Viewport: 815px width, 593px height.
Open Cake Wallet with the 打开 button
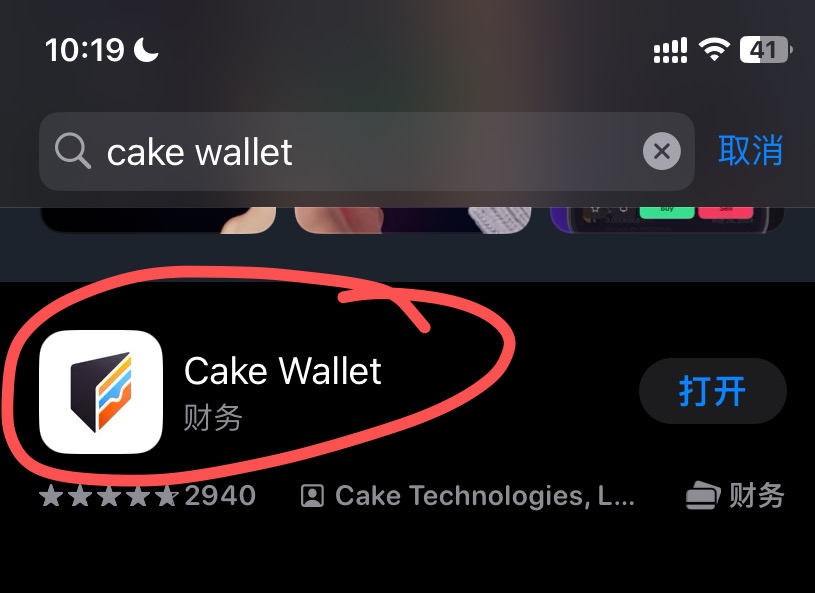712,391
